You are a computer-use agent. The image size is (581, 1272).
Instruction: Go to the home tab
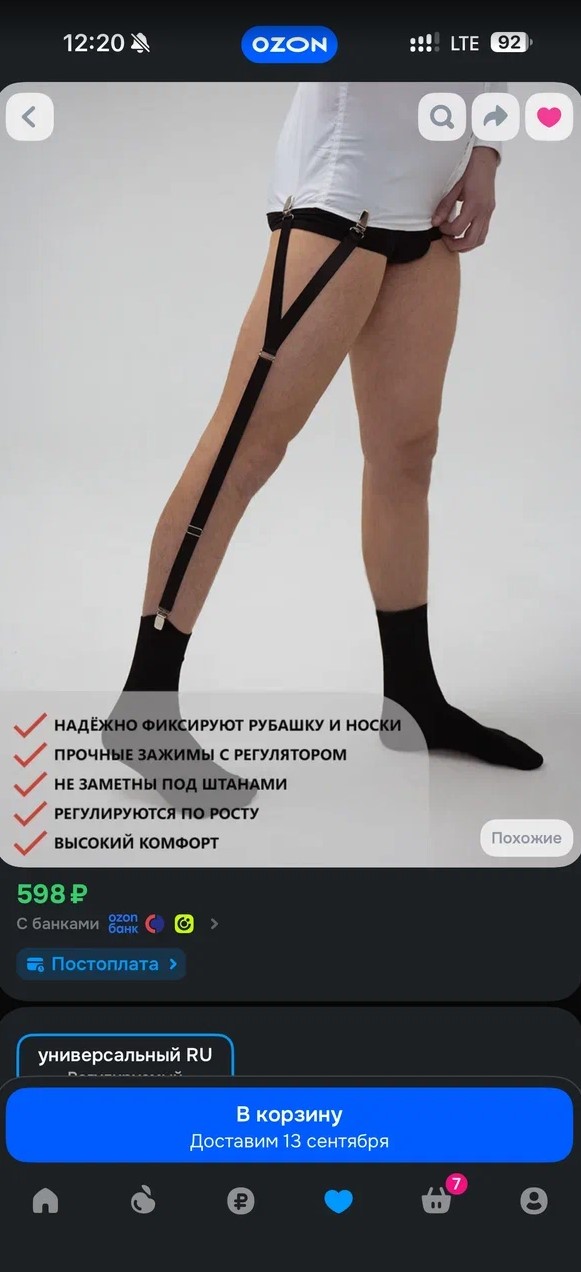pyautogui.click(x=46, y=1200)
